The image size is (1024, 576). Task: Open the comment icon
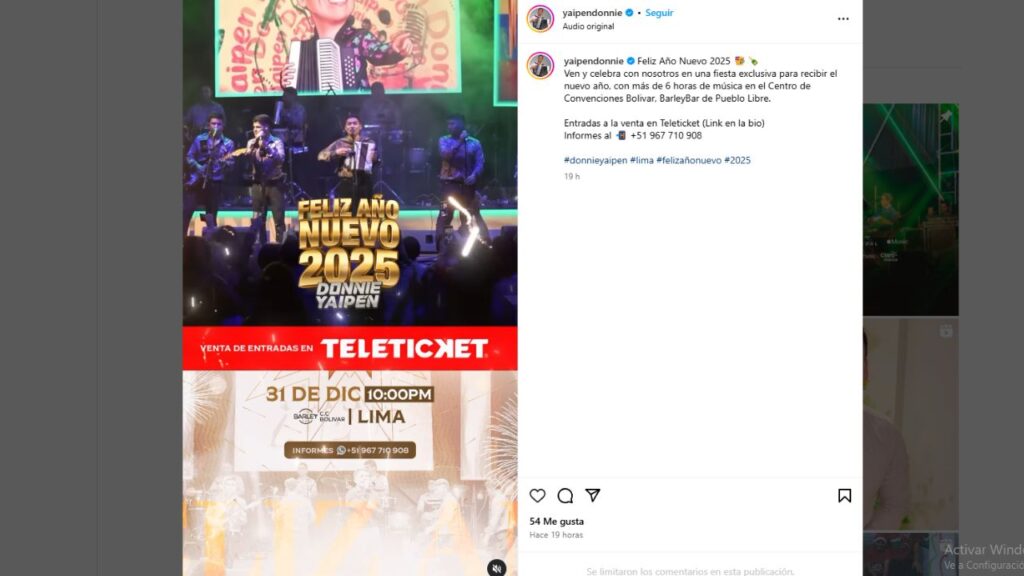pyautogui.click(x=565, y=495)
